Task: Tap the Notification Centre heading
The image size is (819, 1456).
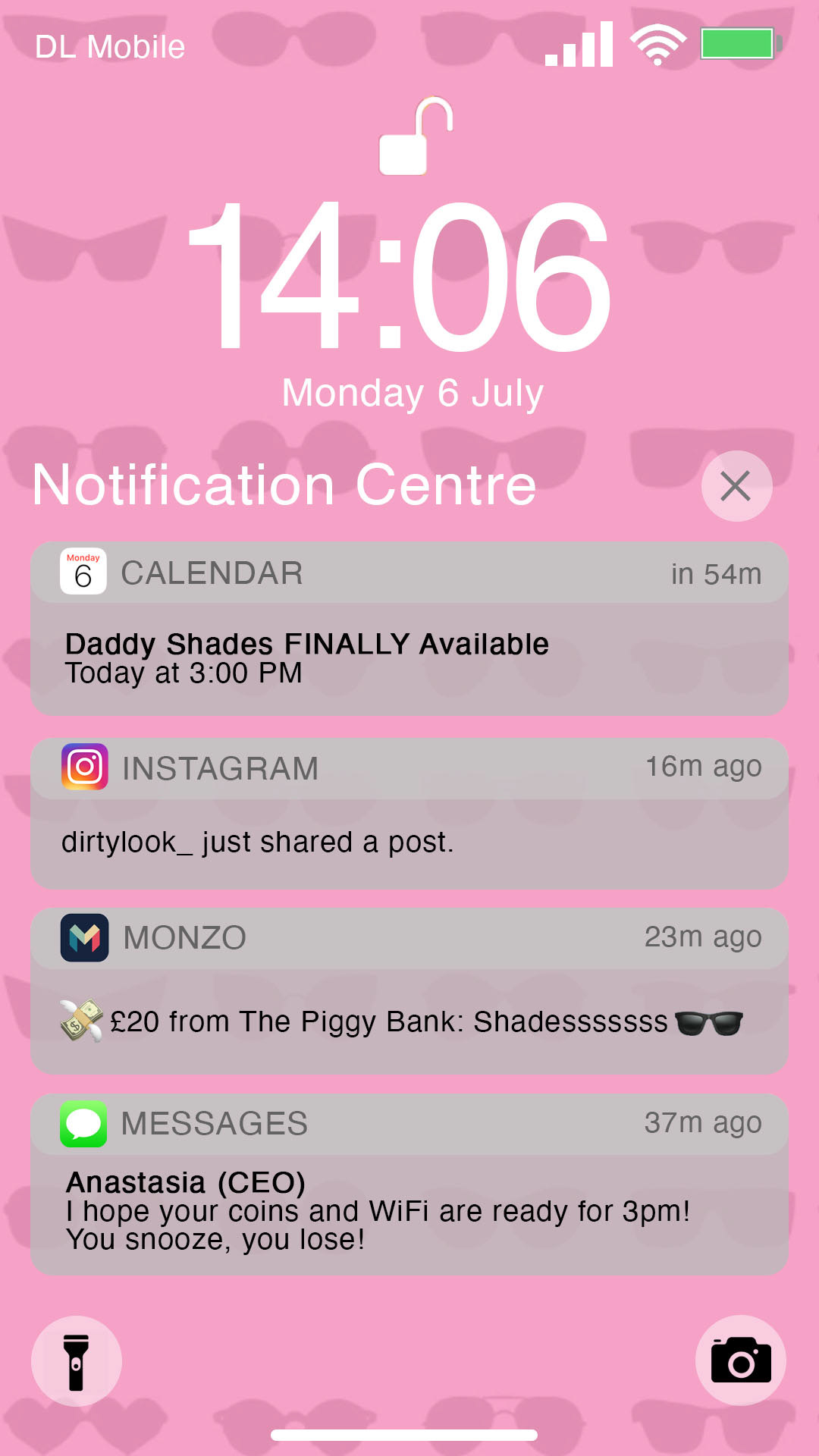Action: 284,484
